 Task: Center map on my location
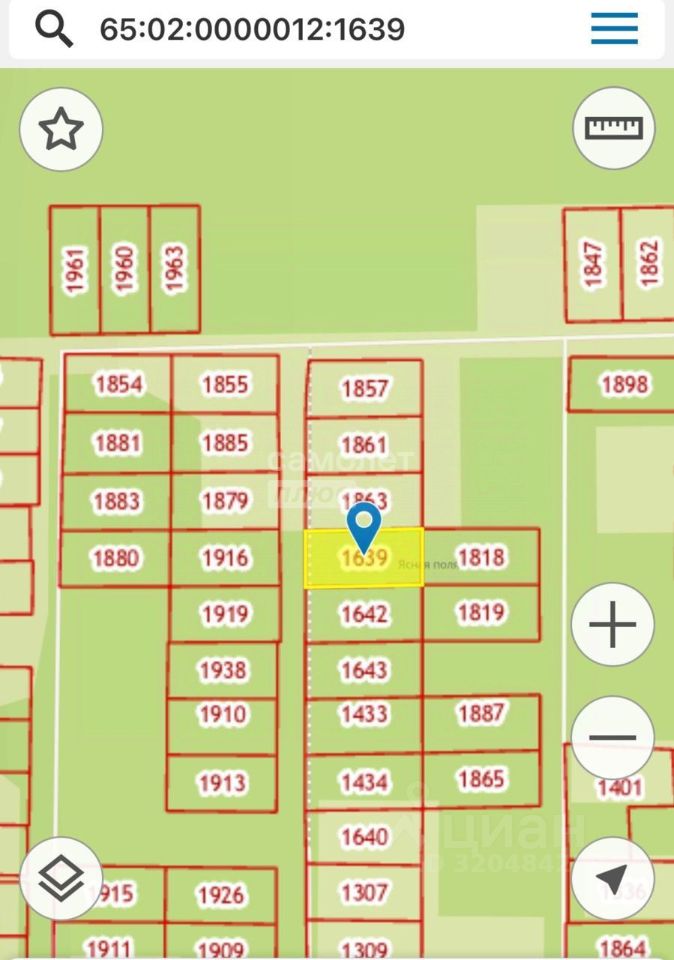[611, 880]
